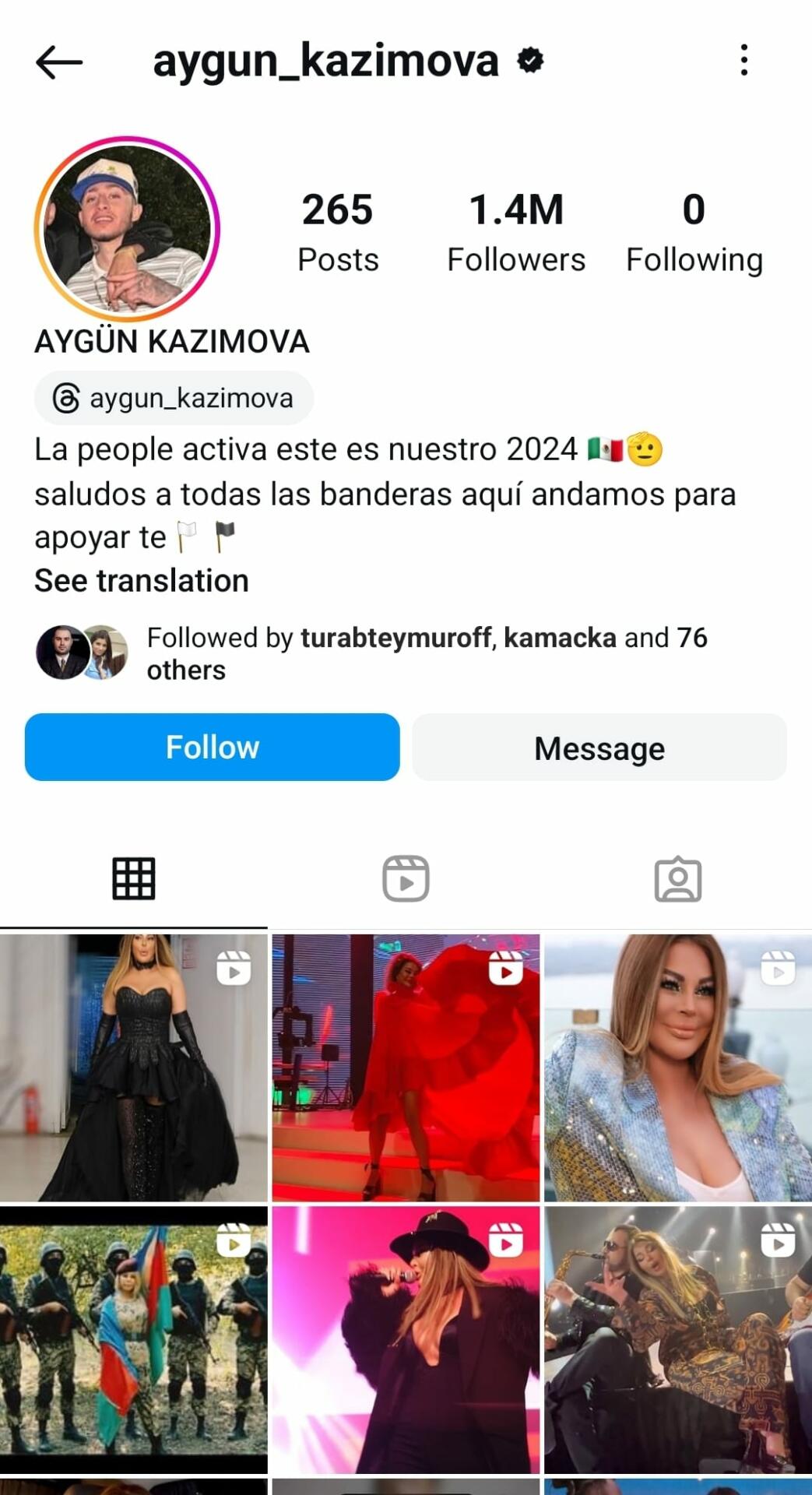Open the 1.4M Followers list

pos(515,233)
